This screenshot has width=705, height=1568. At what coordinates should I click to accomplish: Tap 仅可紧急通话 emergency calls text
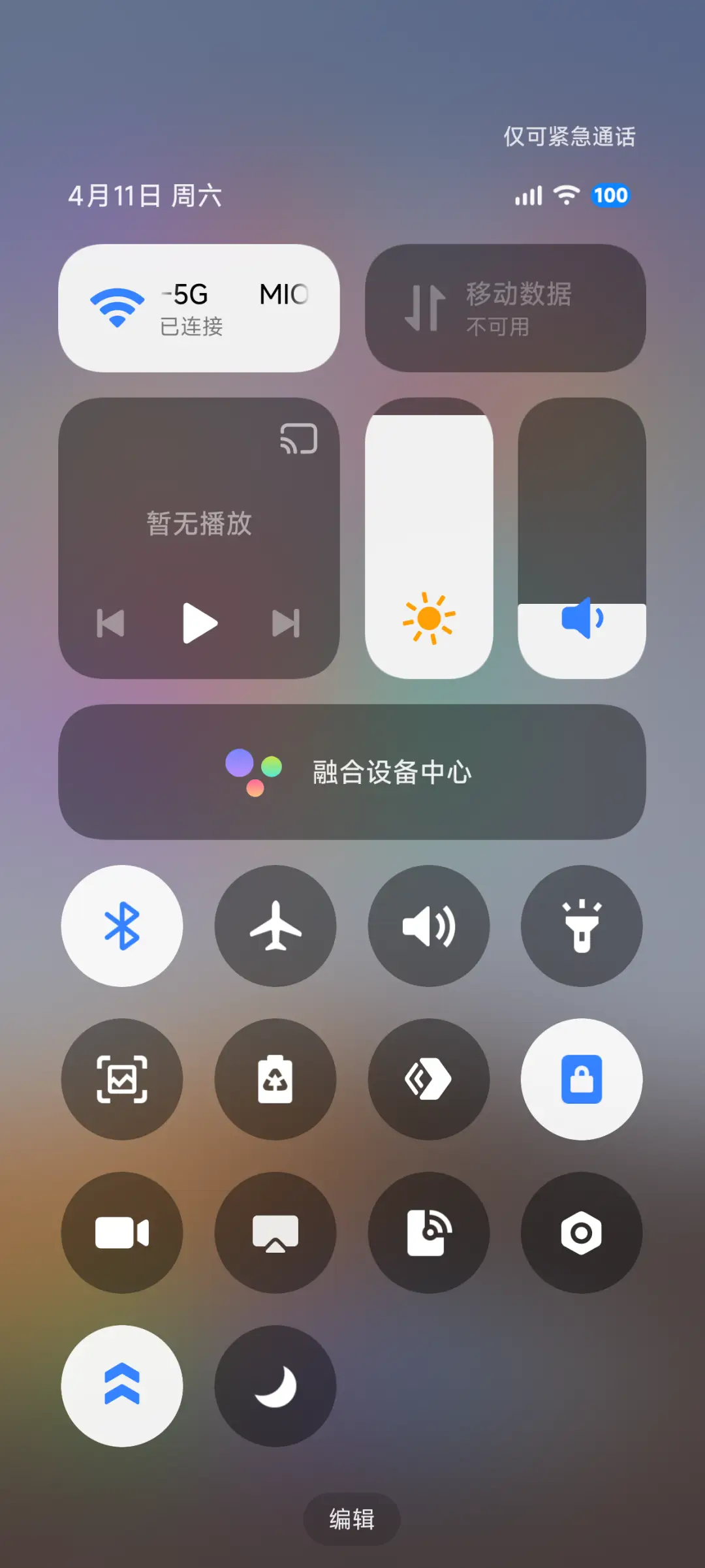pyautogui.click(x=569, y=136)
